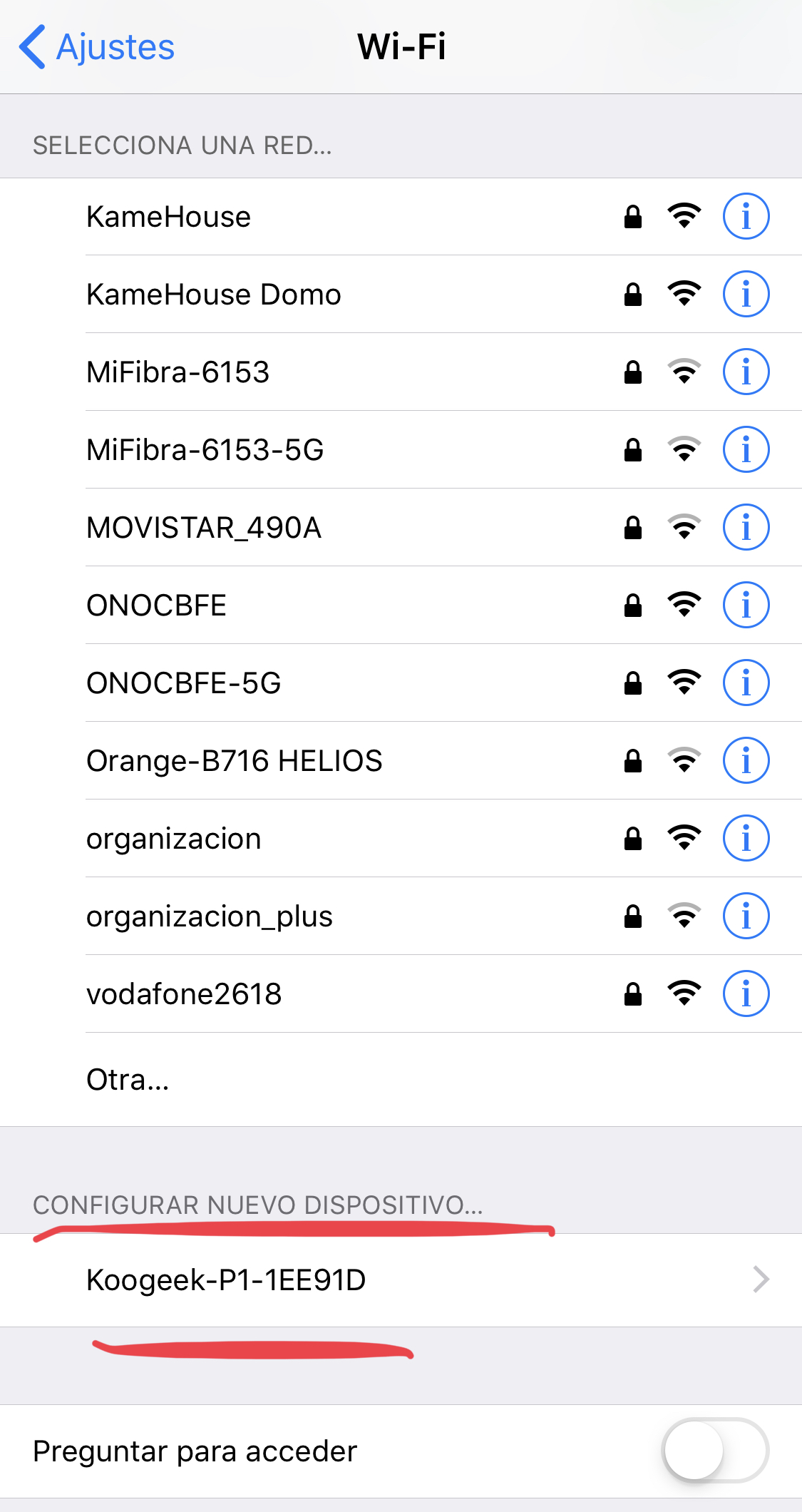The width and height of the screenshot is (802, 1512).
Task: View info for vodafone2618
Action: tap(746, 993)
